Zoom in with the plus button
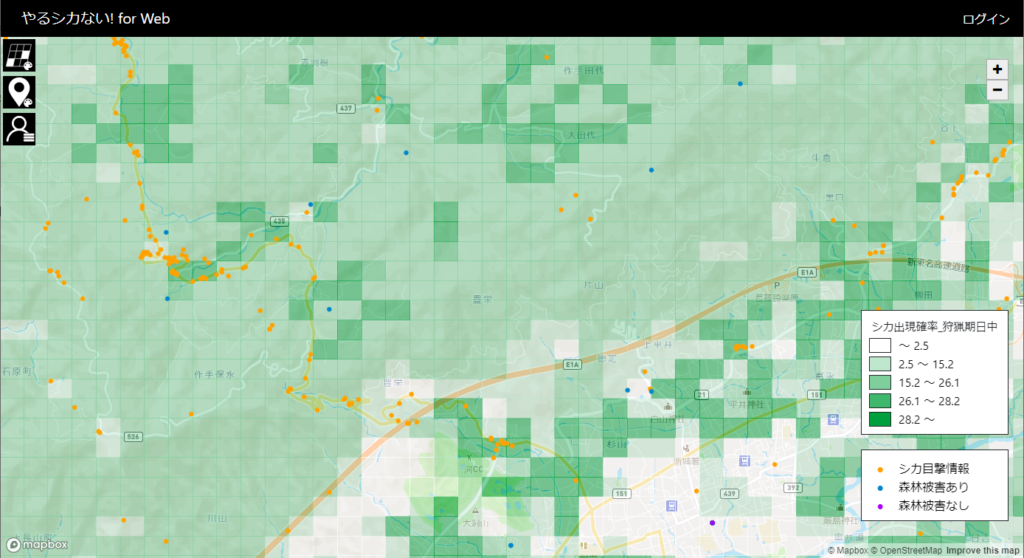 [997, 69]
